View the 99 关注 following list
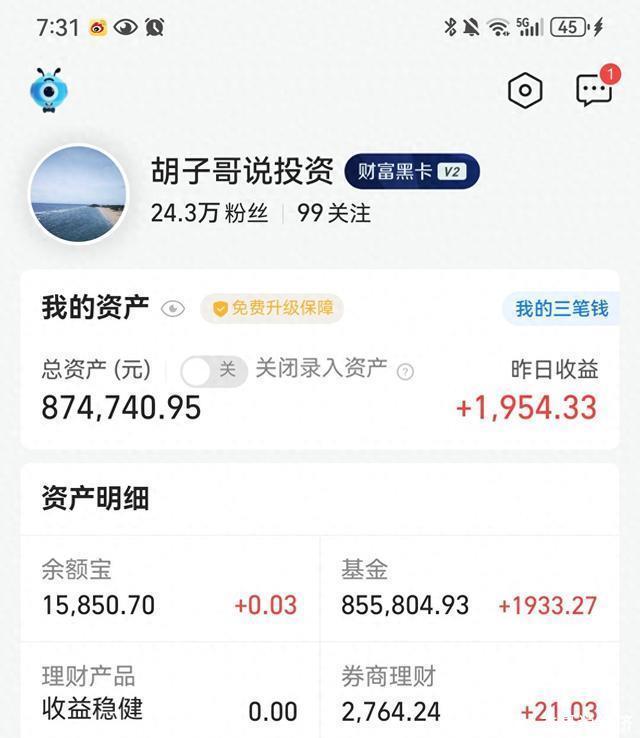The height and width of the screenshot is (738, 640). click(334, 213)
